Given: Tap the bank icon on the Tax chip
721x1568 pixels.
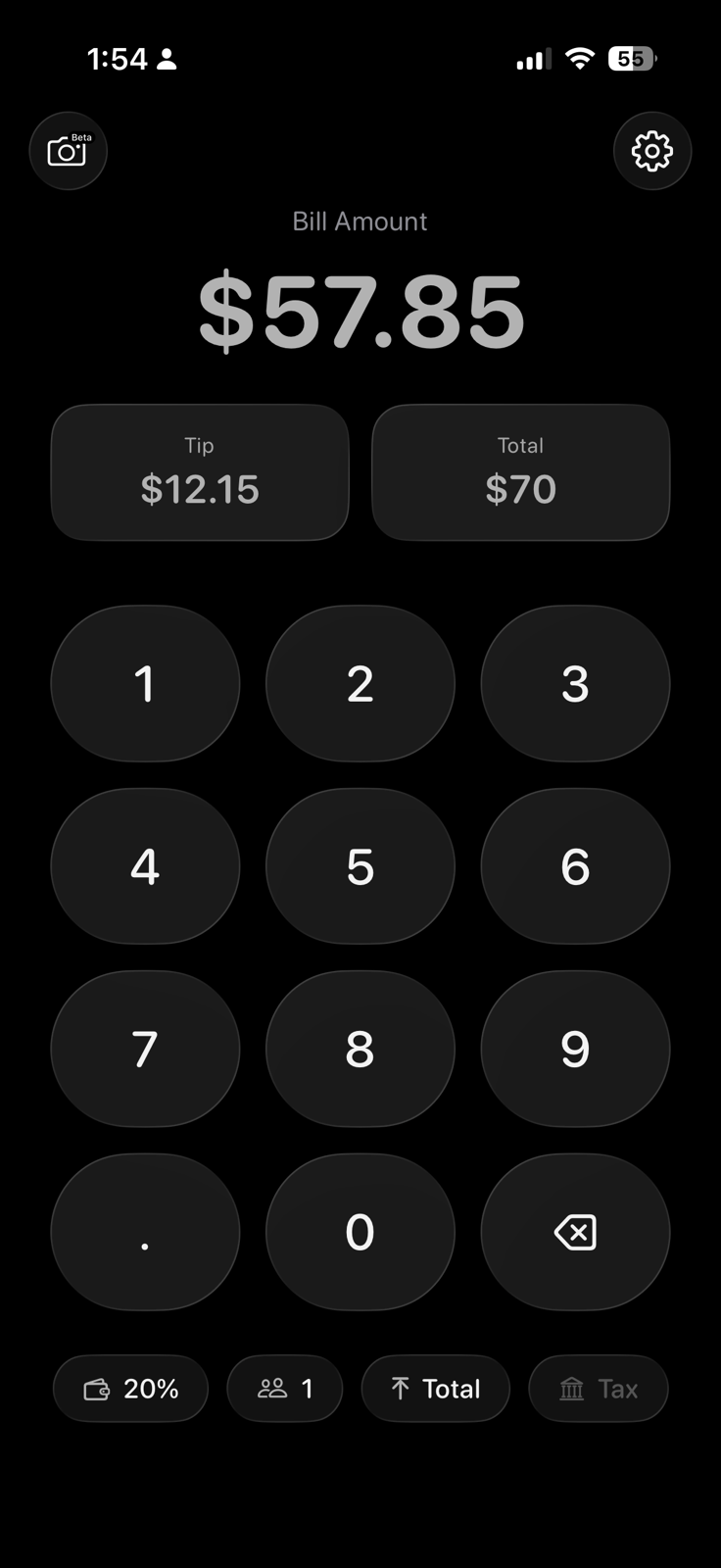Looking at the screenshot, I should click(x=571, y=1389).
